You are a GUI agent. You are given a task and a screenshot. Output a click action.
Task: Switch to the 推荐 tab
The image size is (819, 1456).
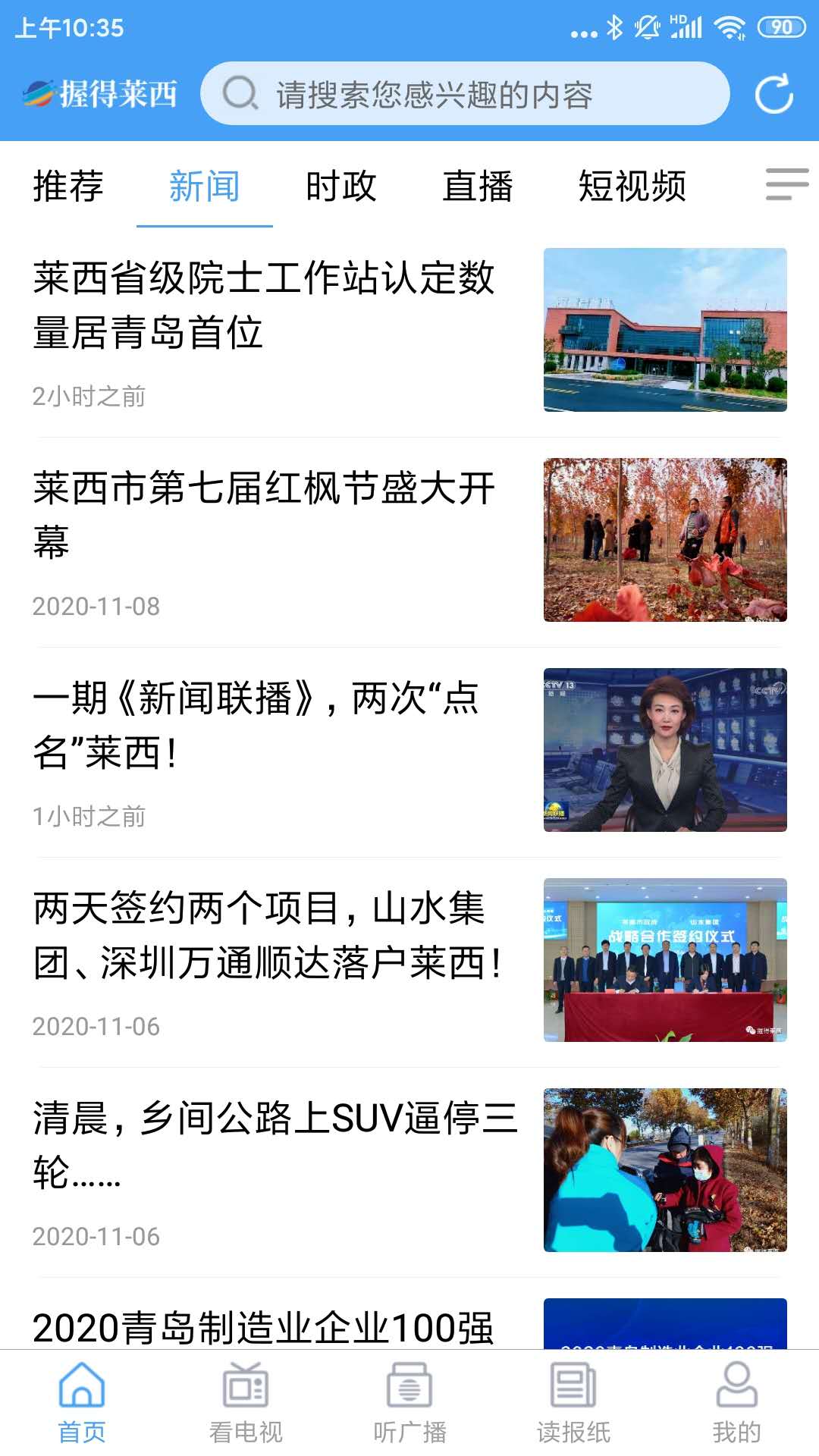tap(67, 187)
